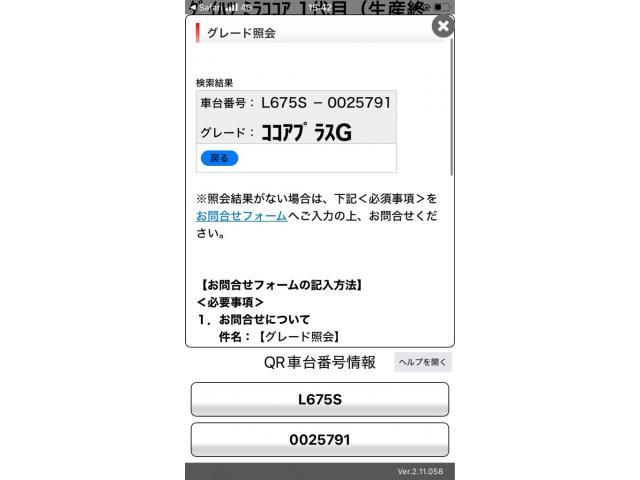Tap the 0025791 chassis number button
This screenshot has height=480, width=640.
pos(320,439)
